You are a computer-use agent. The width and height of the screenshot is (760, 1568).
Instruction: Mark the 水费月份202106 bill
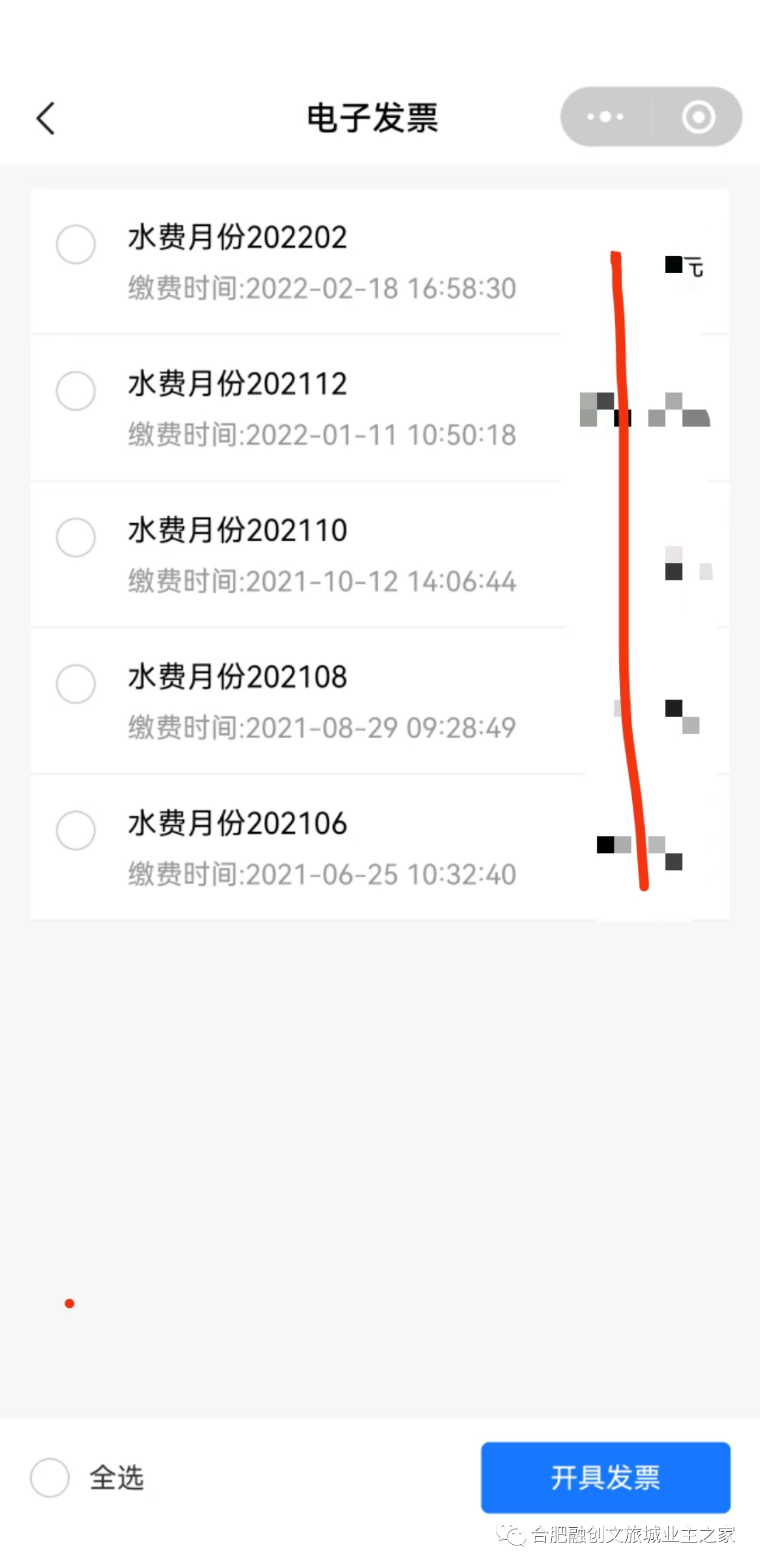[75, 831]
